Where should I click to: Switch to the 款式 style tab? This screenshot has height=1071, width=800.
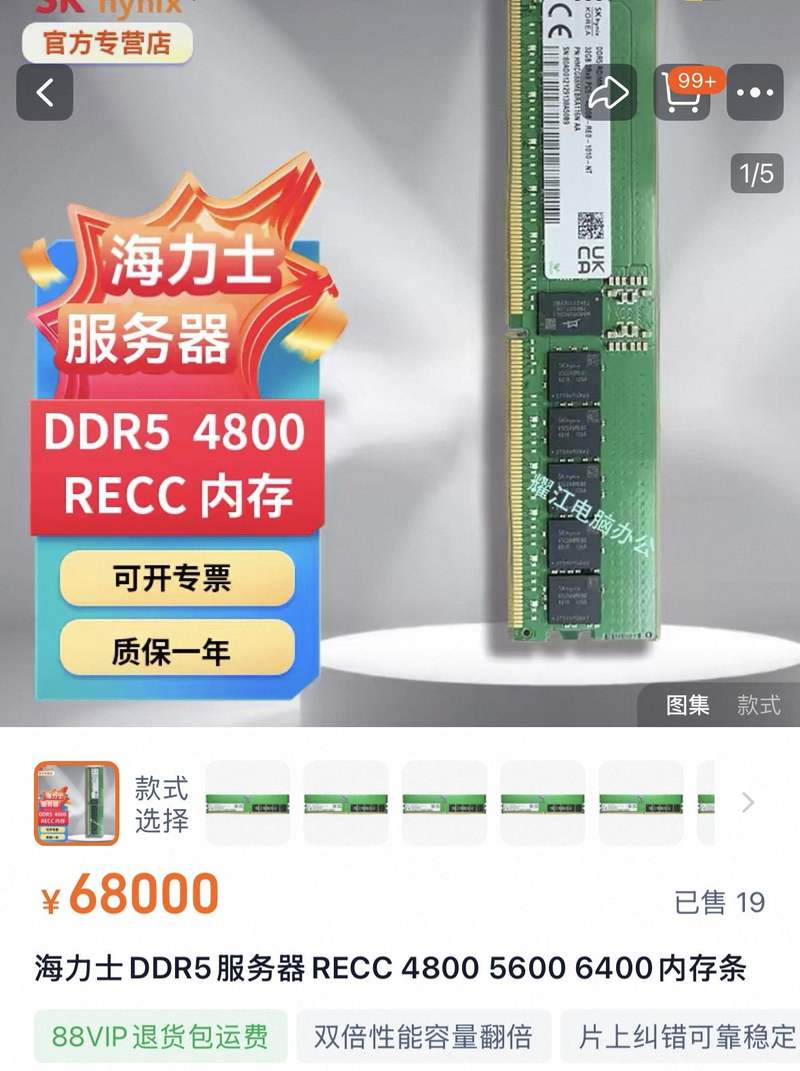pyautogui.click(x=758, y=704)
